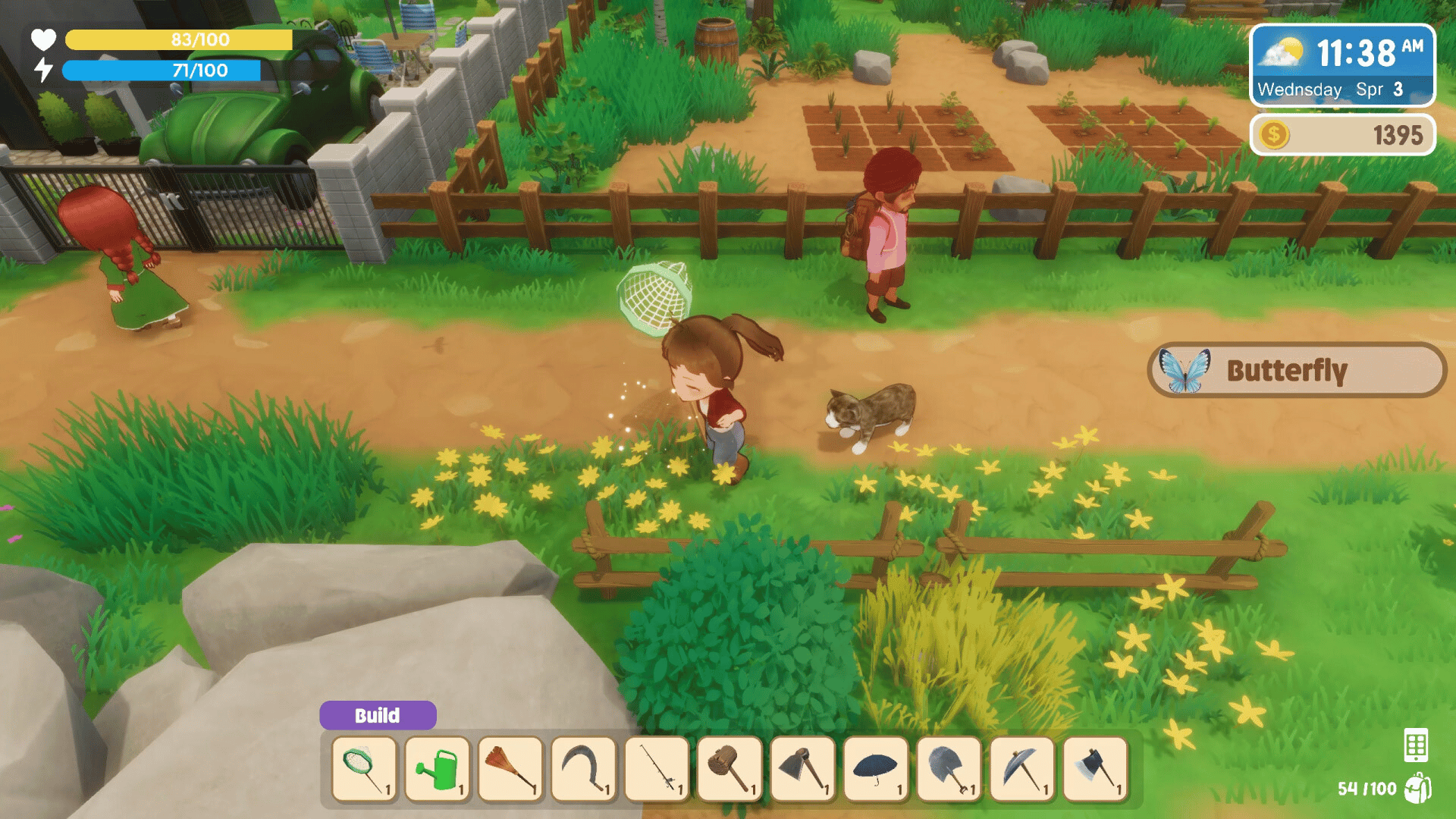Equip the hoe tool
This screenshot has height=819, width=1456.
[x=802, y=769]
